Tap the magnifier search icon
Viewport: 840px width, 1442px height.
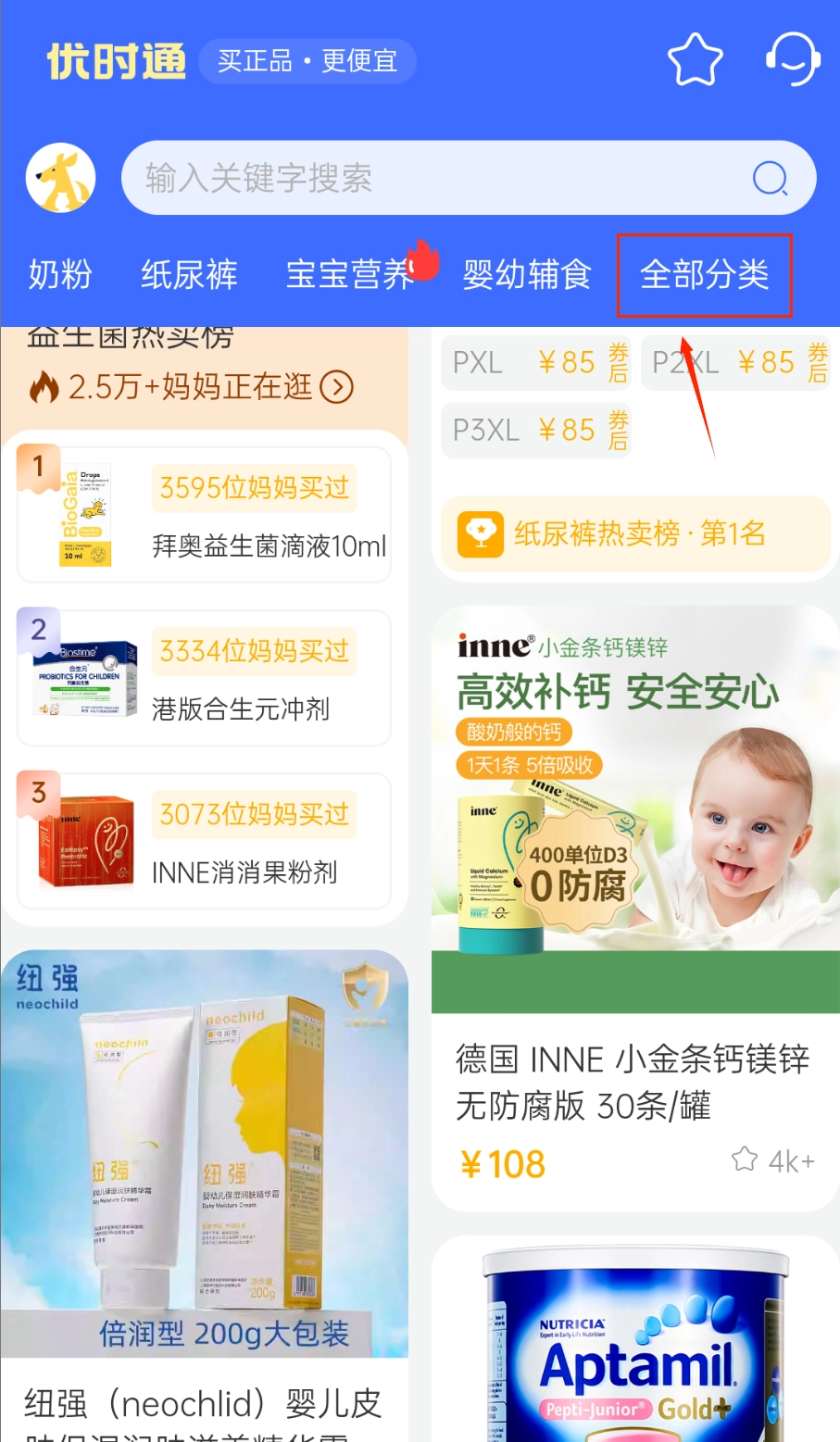770,178
